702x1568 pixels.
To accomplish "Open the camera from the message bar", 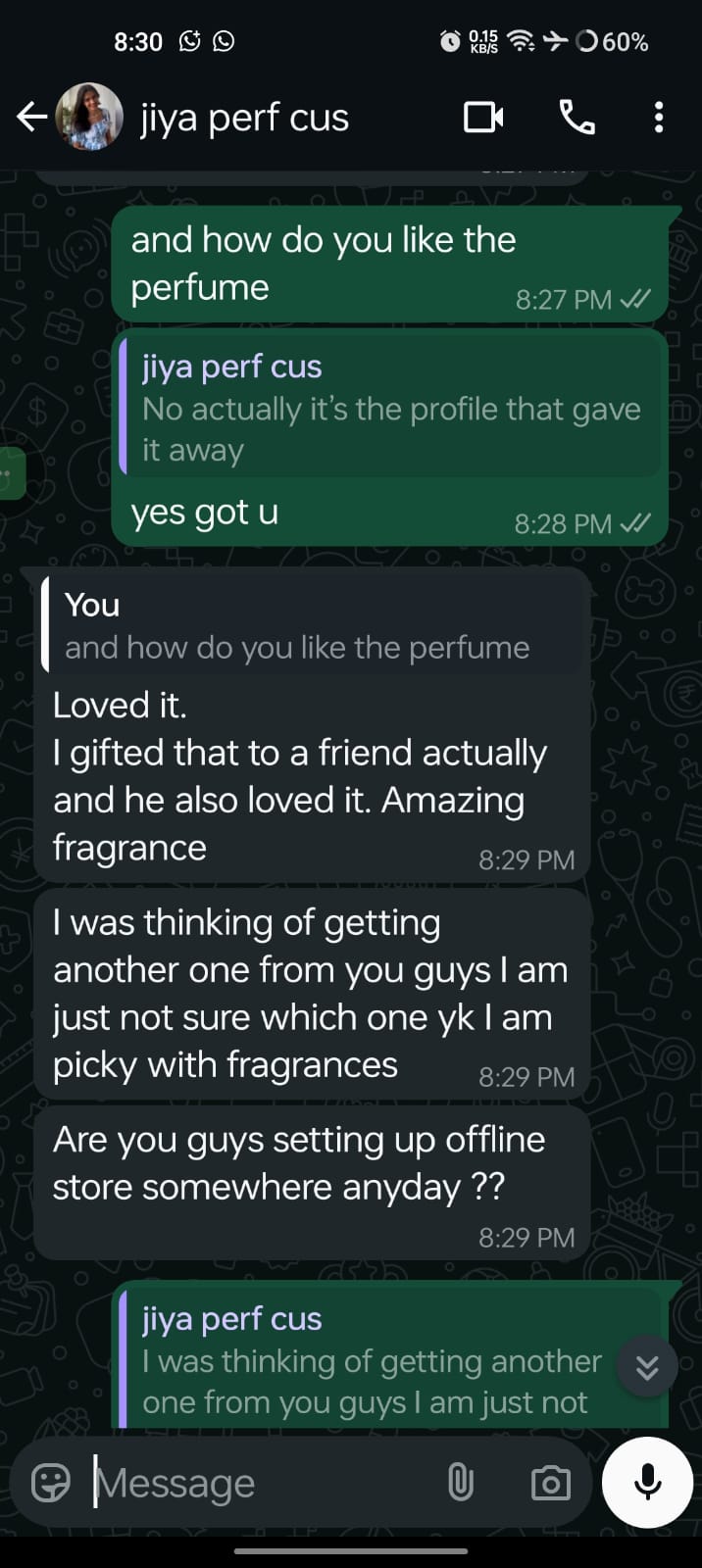I will (550, 1483).
